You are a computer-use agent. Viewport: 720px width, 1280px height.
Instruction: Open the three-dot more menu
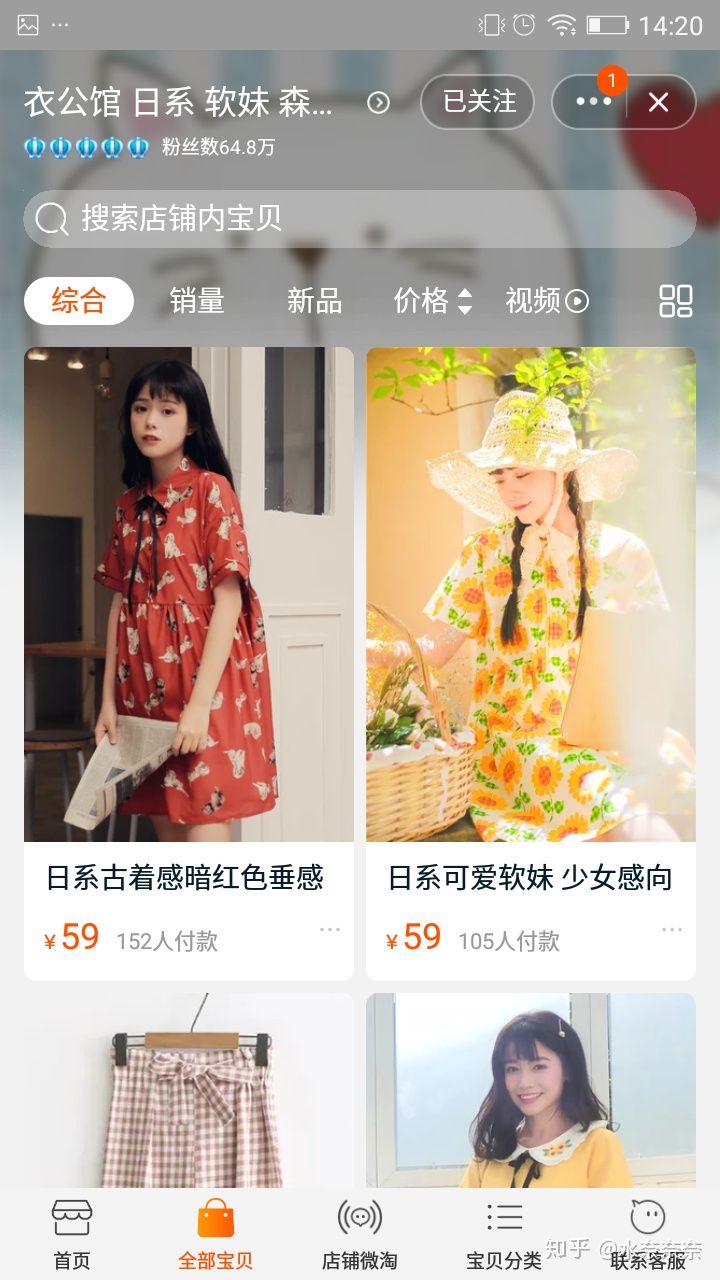tap(592, 102)
